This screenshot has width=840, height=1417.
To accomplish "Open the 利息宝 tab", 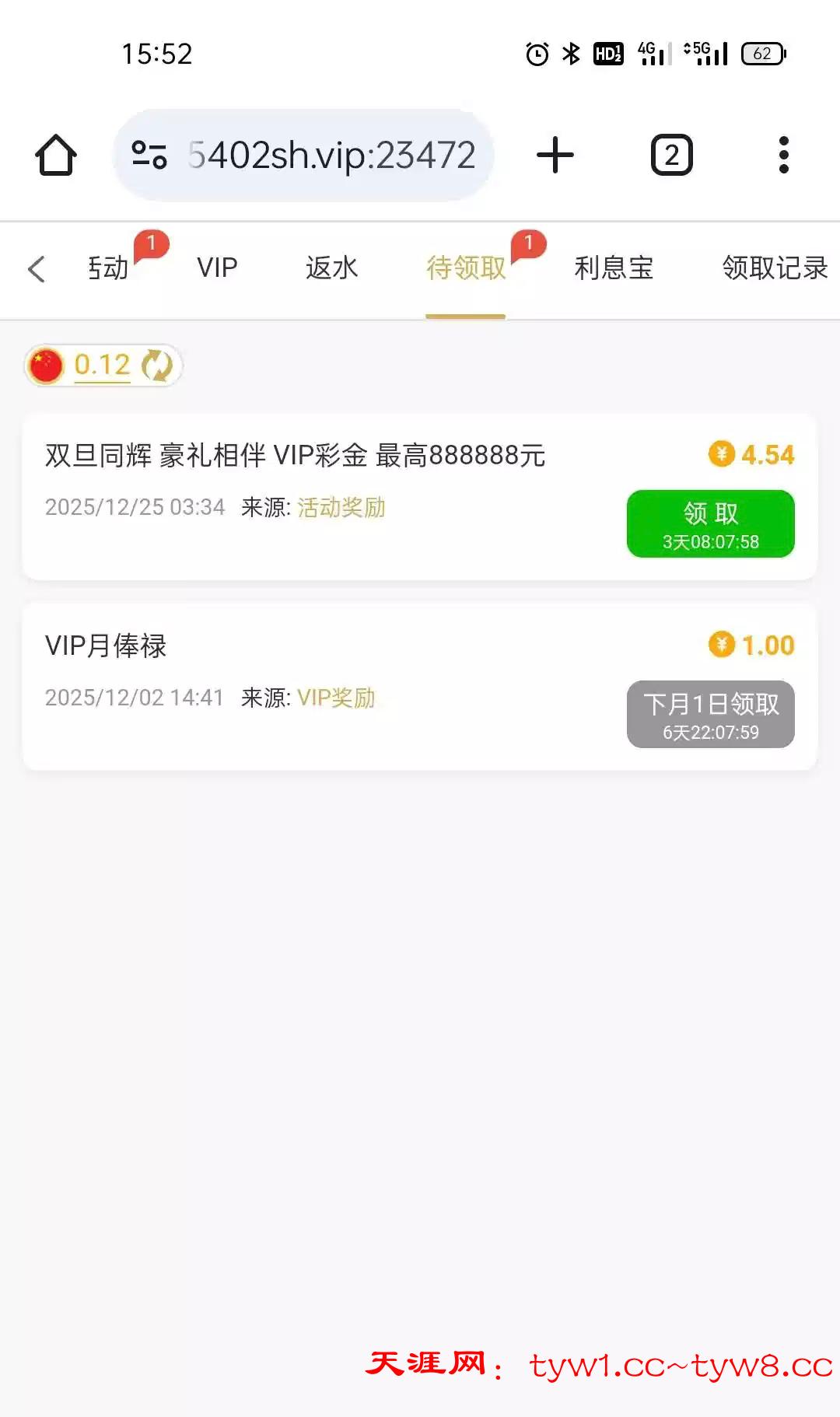I will click(614, 268).
